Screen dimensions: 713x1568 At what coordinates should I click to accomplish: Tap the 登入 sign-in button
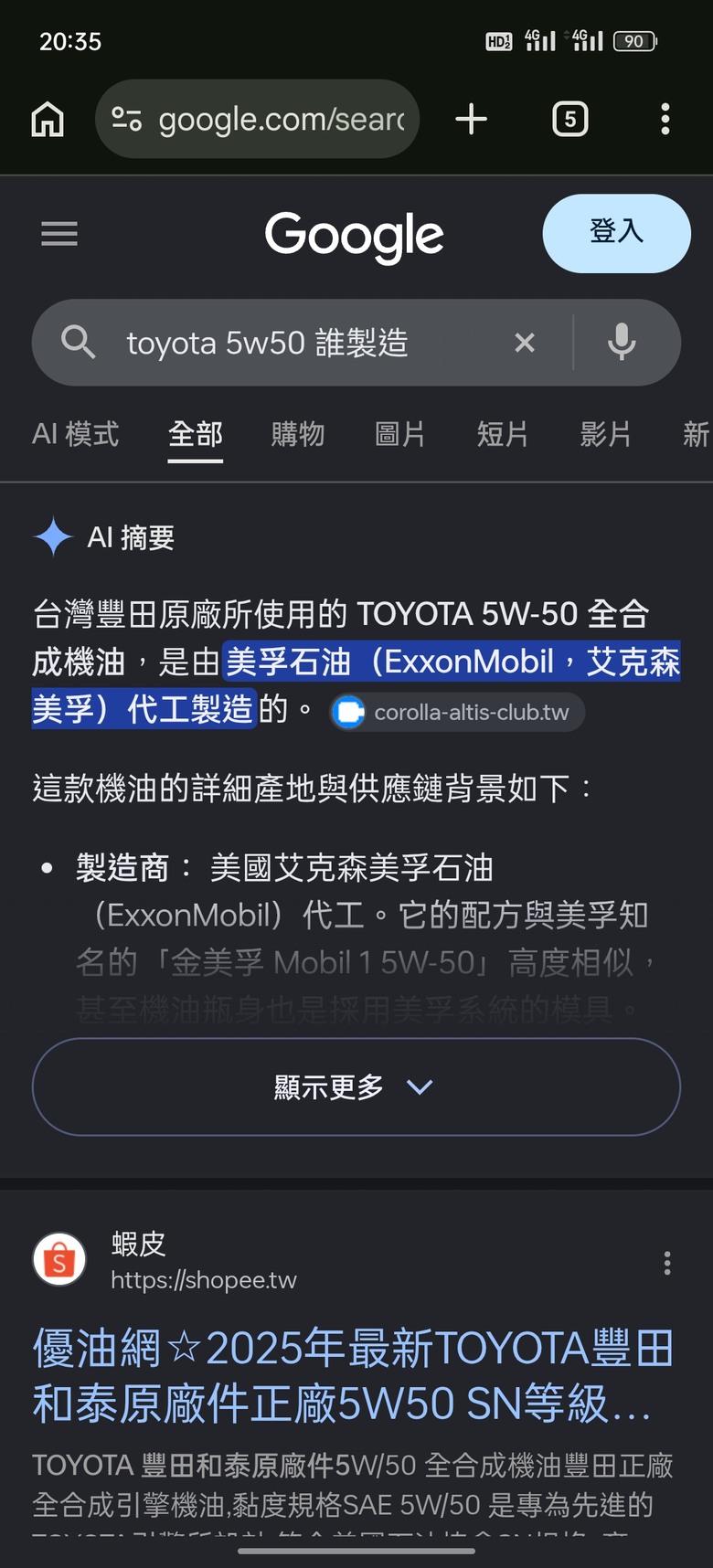point(617,233)
